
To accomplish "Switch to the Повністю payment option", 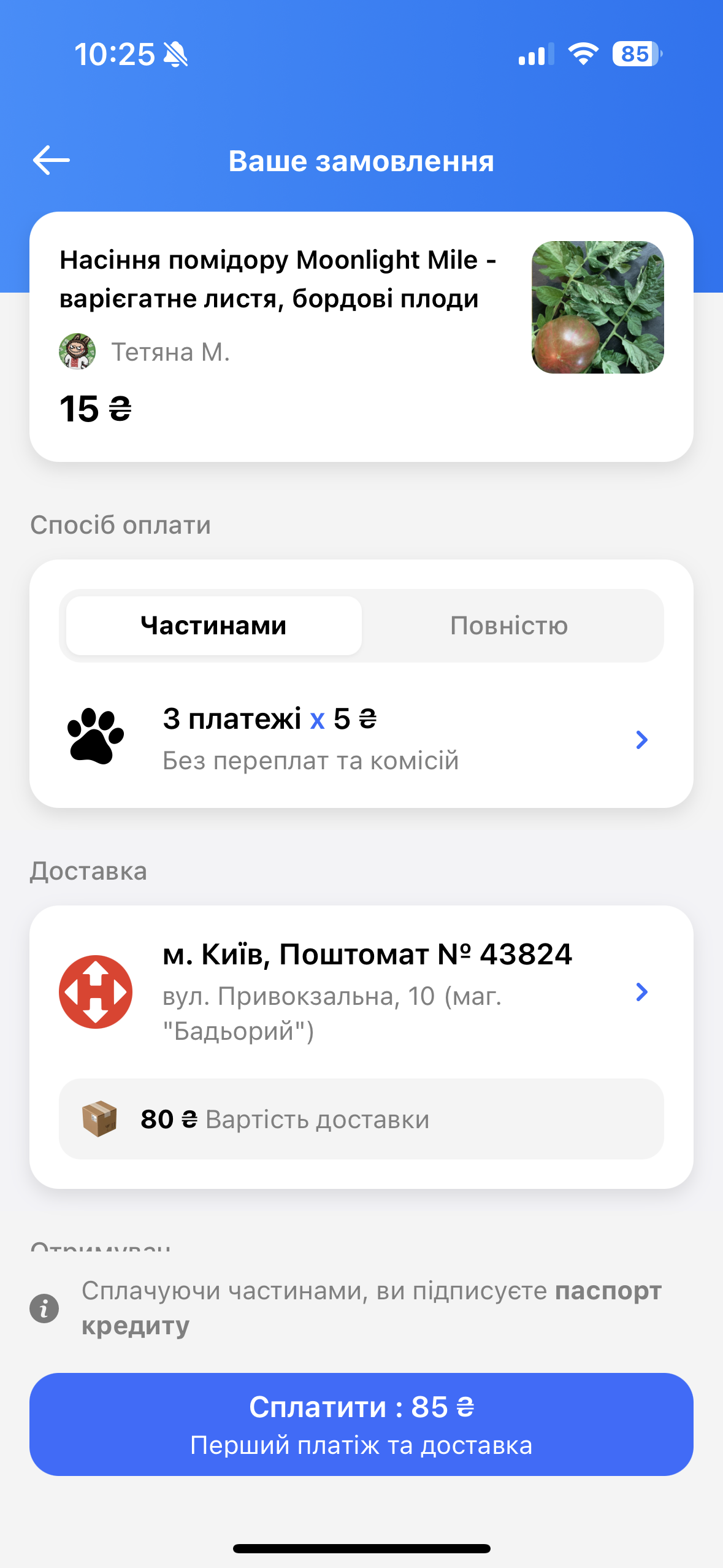I will (509, 626).
